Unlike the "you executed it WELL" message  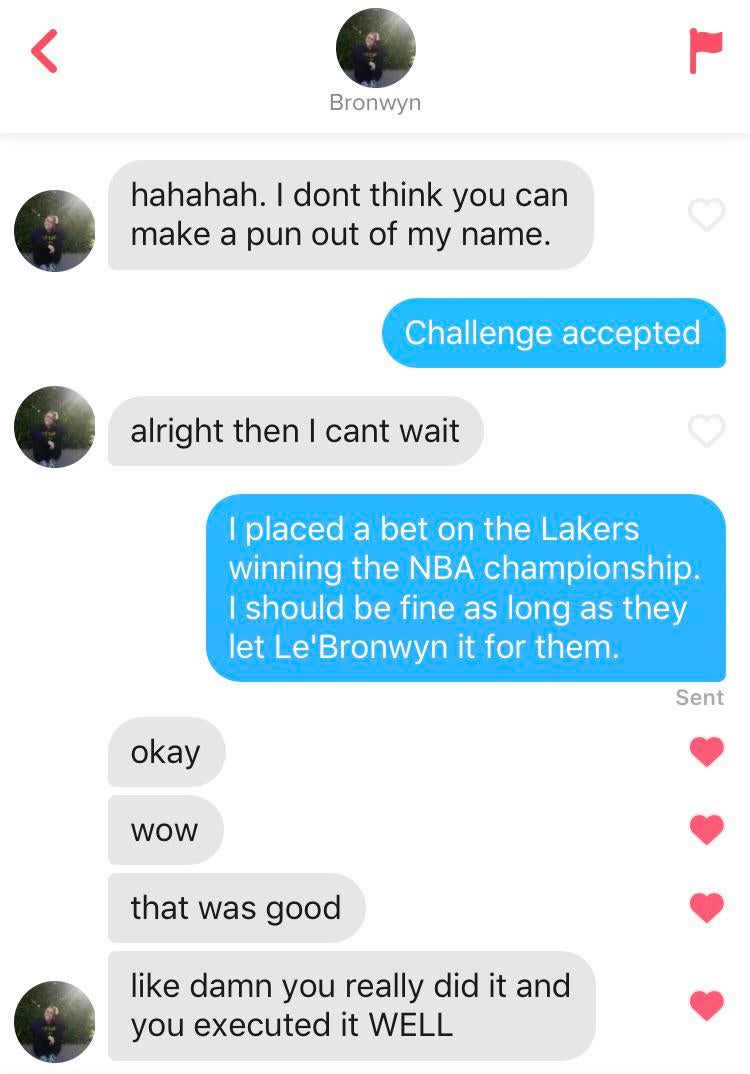pos(706,1004)
